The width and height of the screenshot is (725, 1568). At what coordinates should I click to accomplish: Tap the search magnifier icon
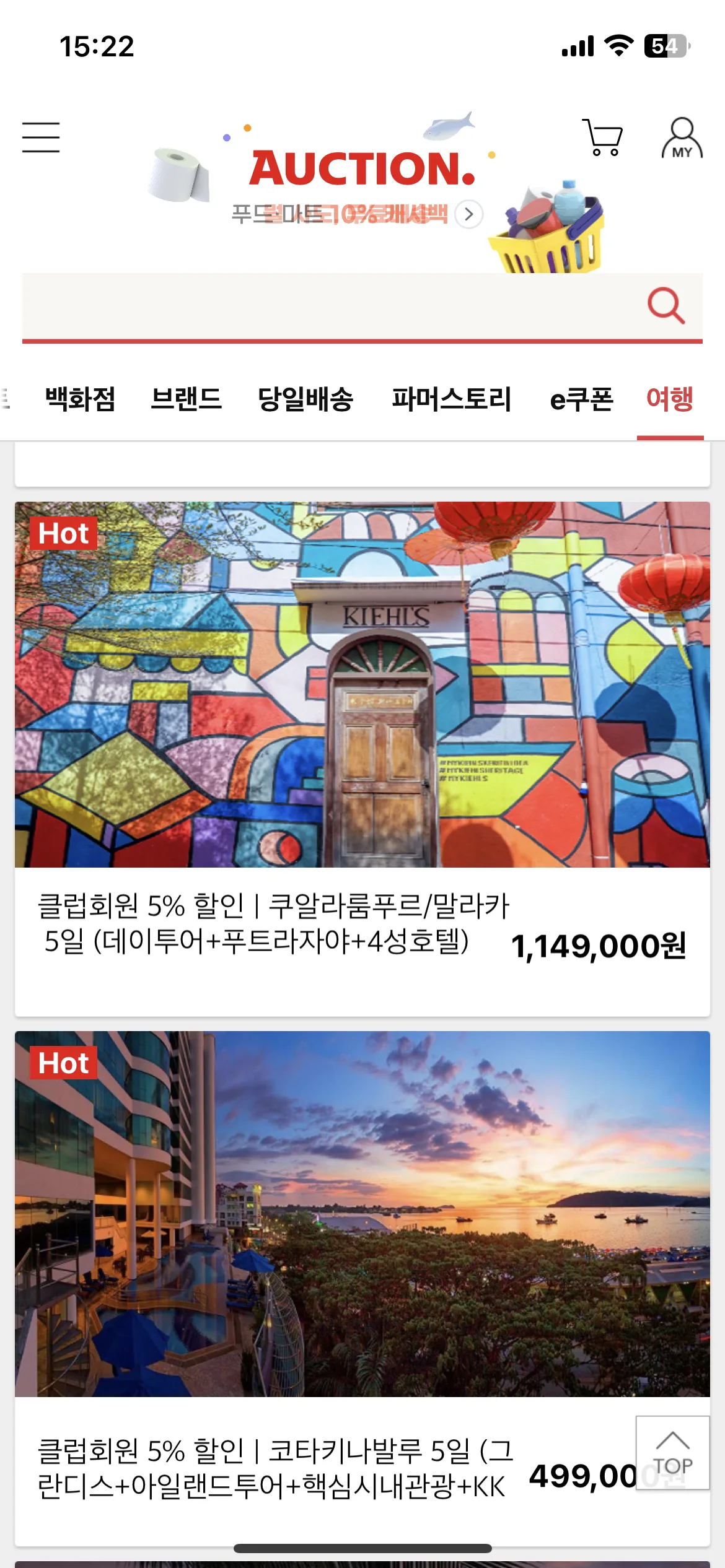point(666,305)
